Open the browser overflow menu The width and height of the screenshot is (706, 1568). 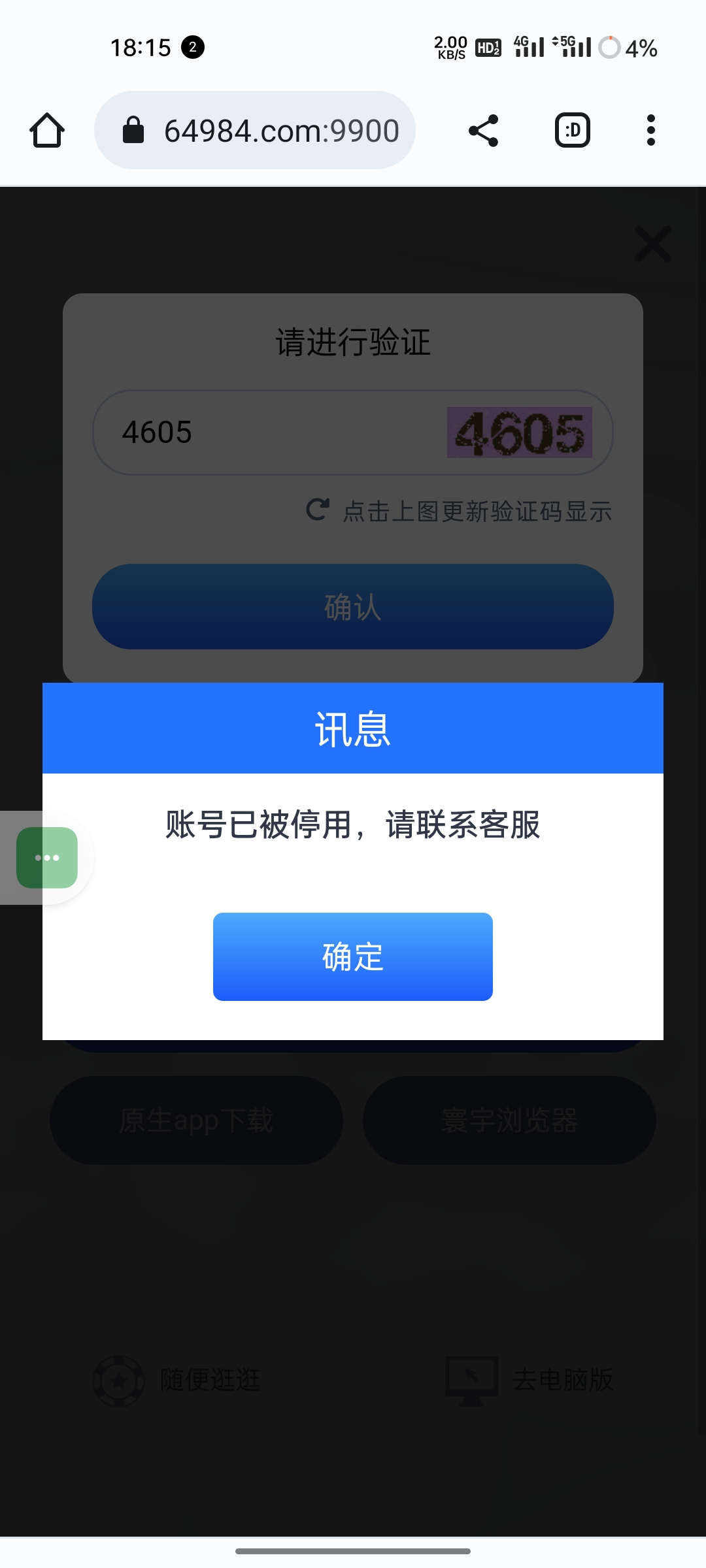pyautogui.click(x=650, y=131)
